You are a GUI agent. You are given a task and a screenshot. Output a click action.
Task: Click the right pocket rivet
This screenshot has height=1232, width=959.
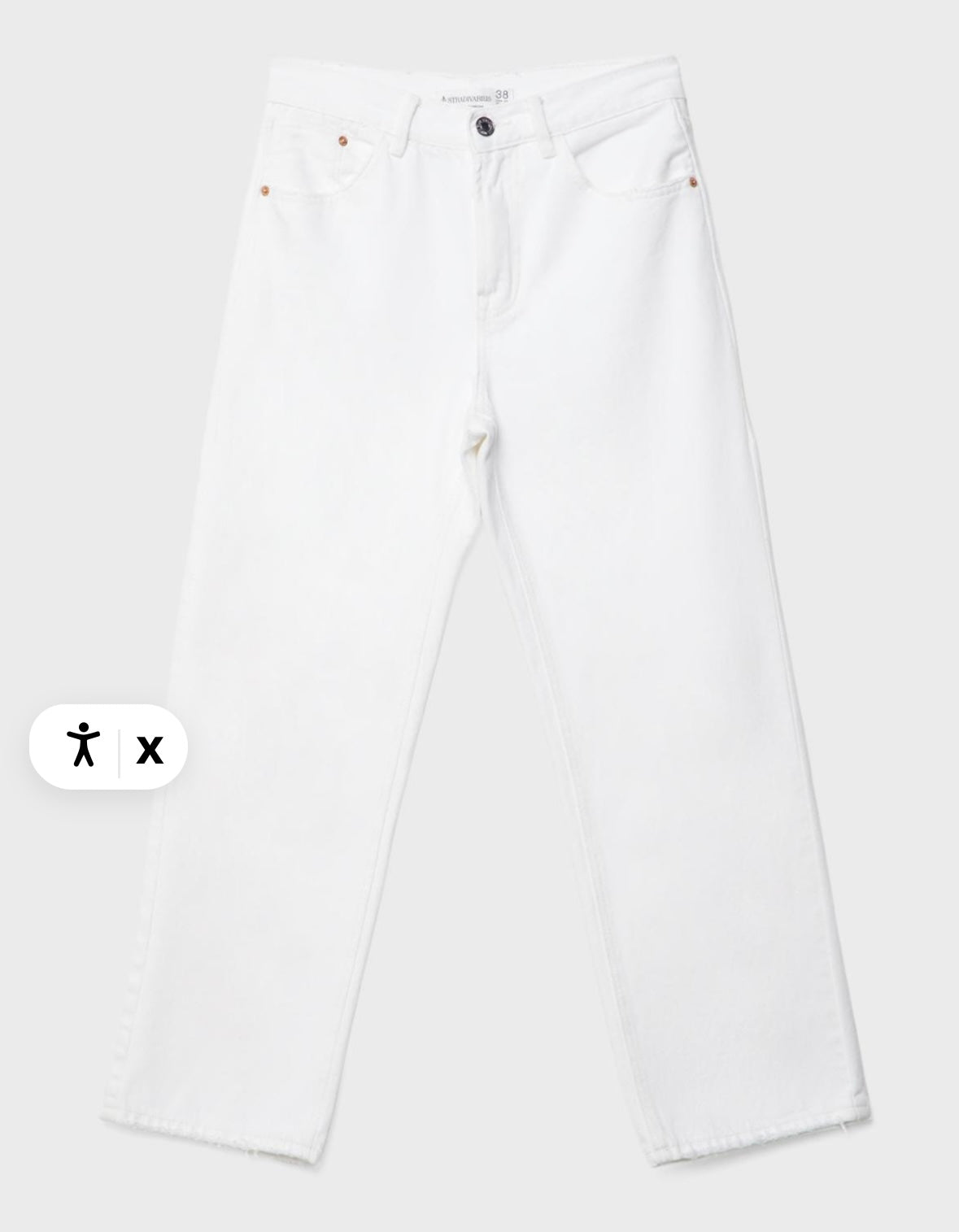693,182
